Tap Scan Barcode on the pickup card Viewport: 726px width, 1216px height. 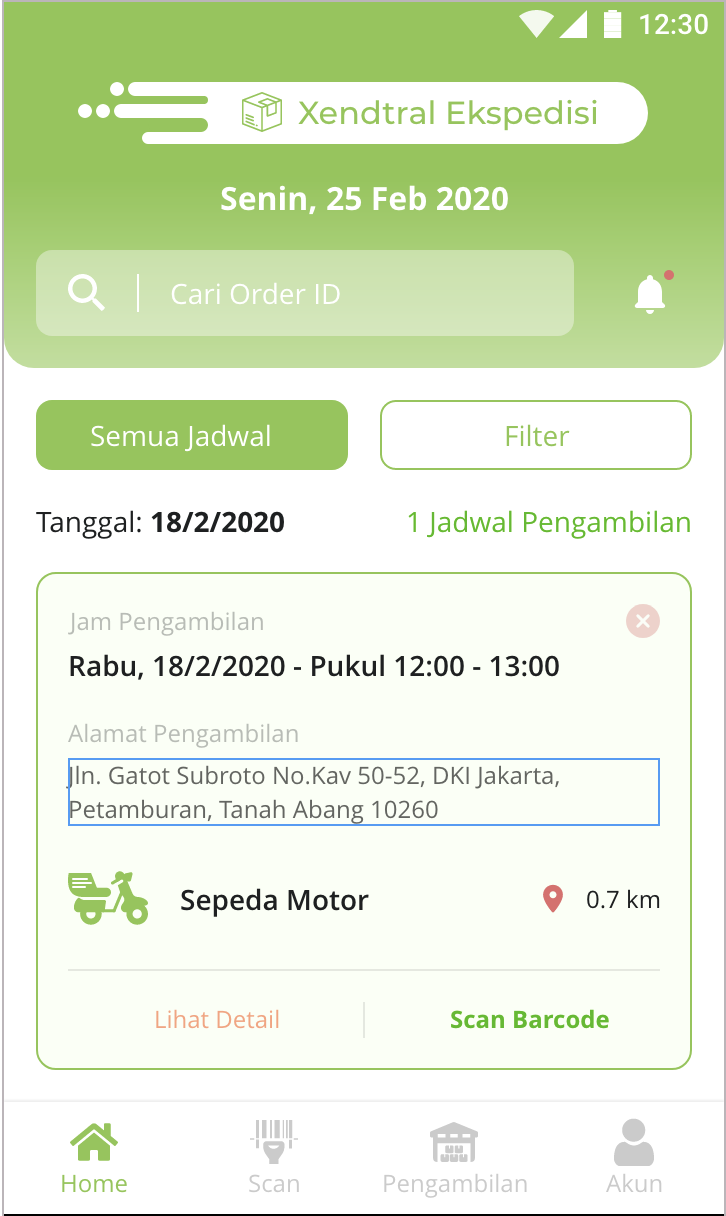pos(529,1020)
